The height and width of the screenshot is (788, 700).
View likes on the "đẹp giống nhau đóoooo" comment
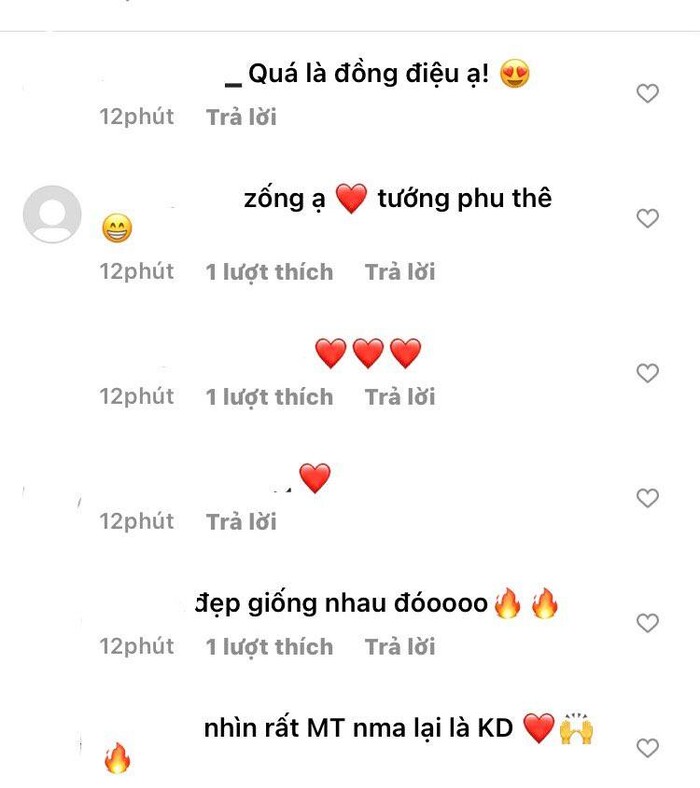point(269,647)
